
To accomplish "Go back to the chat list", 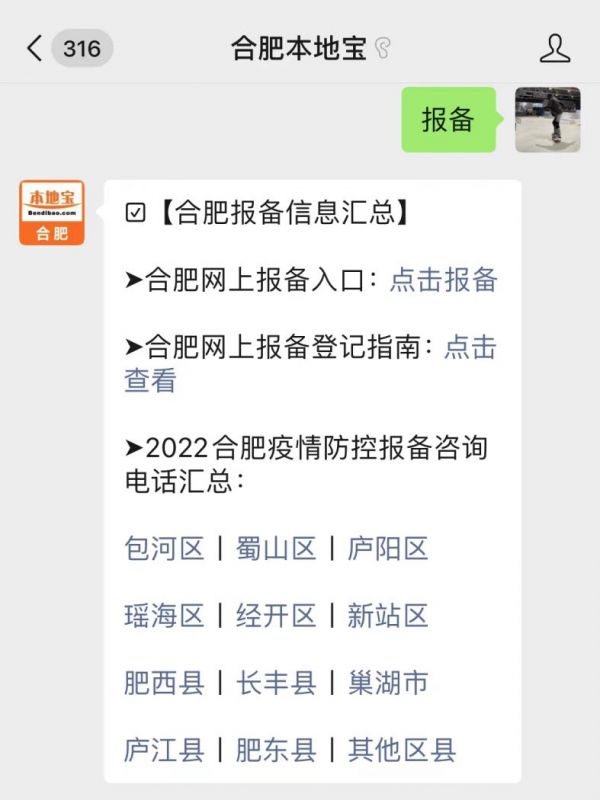I will tap(35, 48).
